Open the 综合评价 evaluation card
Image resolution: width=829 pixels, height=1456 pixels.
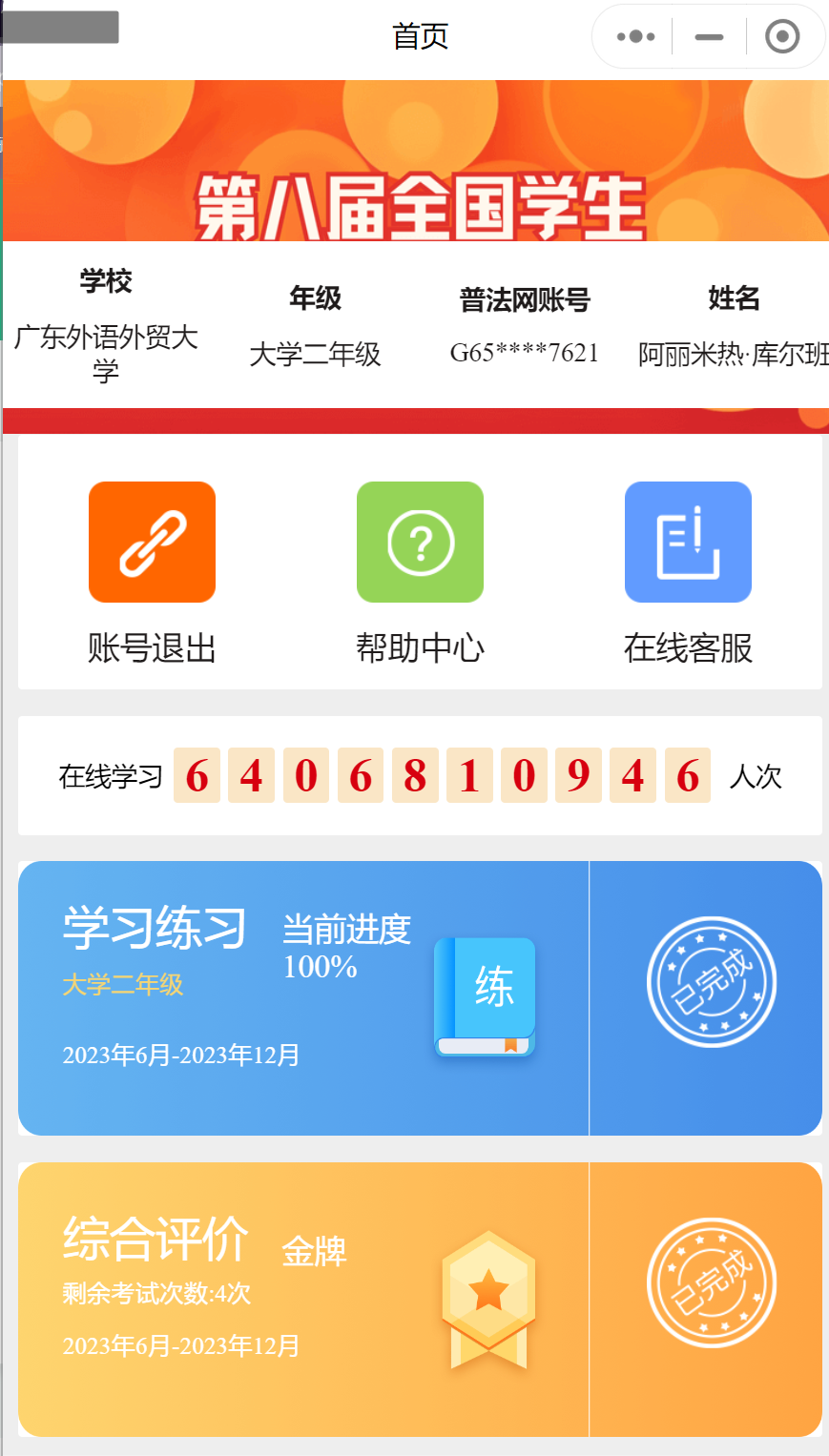pos(420,1300)
